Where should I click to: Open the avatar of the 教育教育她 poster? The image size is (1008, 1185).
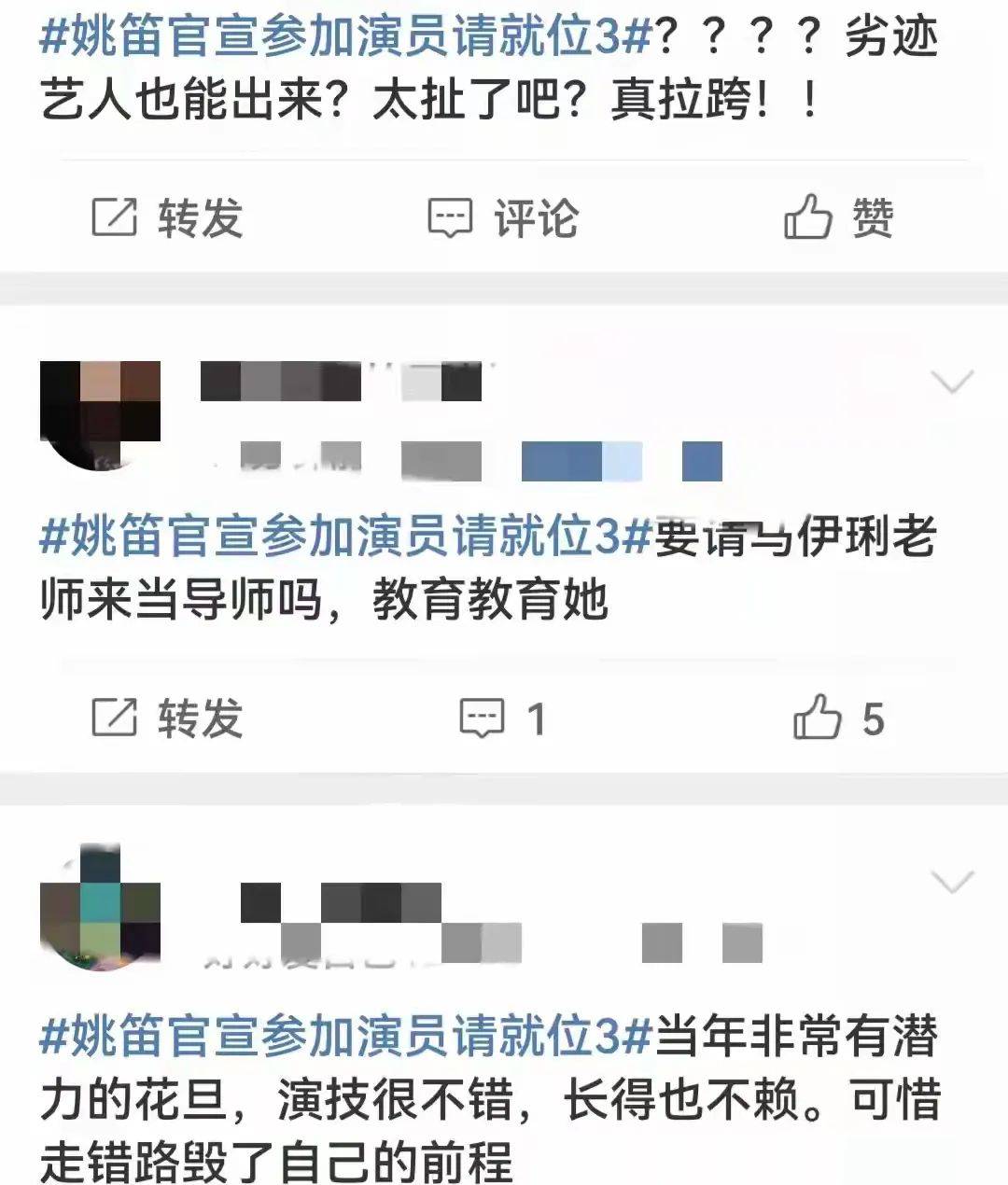click(100, 414)
